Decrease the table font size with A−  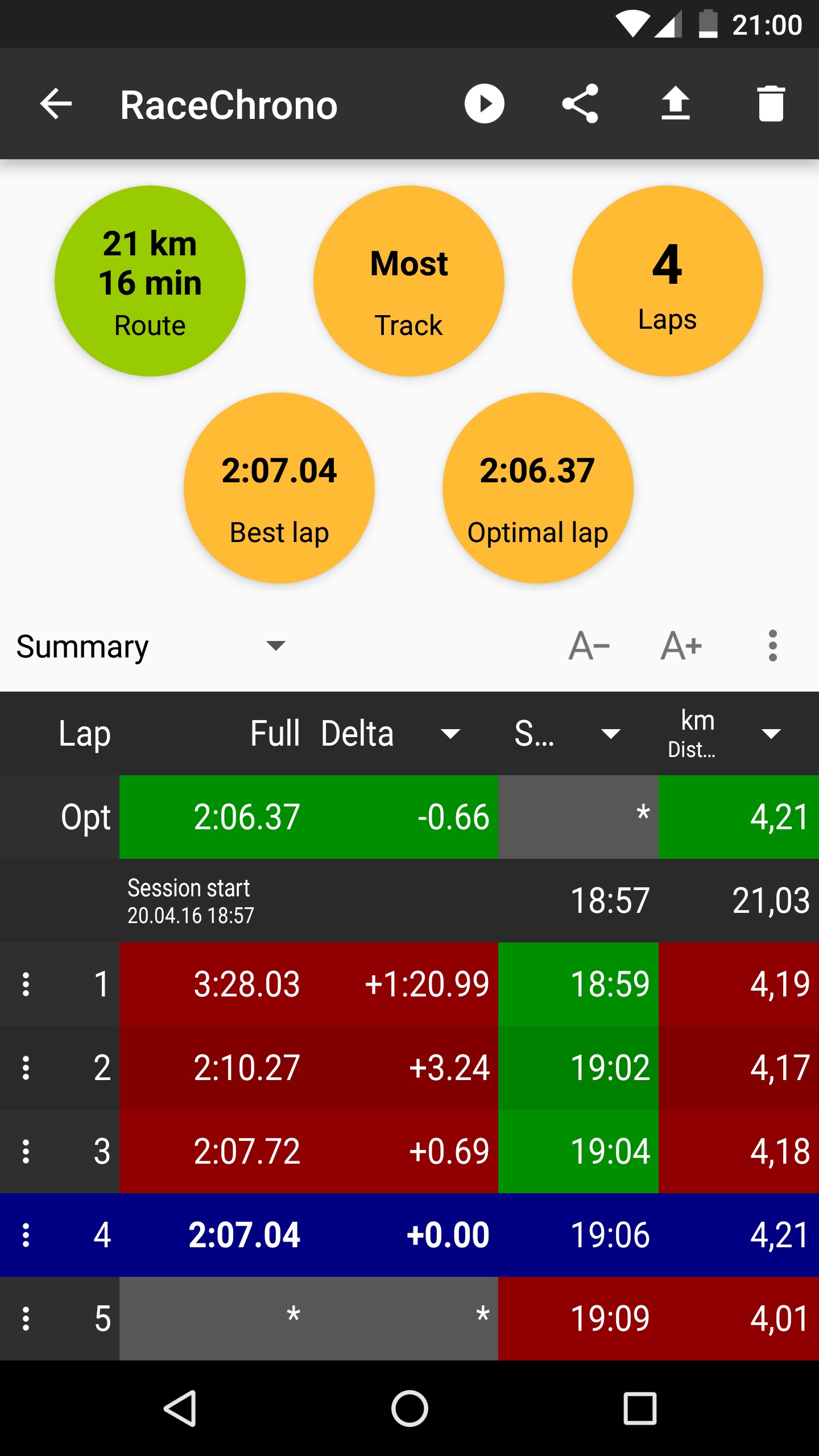pos(589,646)
